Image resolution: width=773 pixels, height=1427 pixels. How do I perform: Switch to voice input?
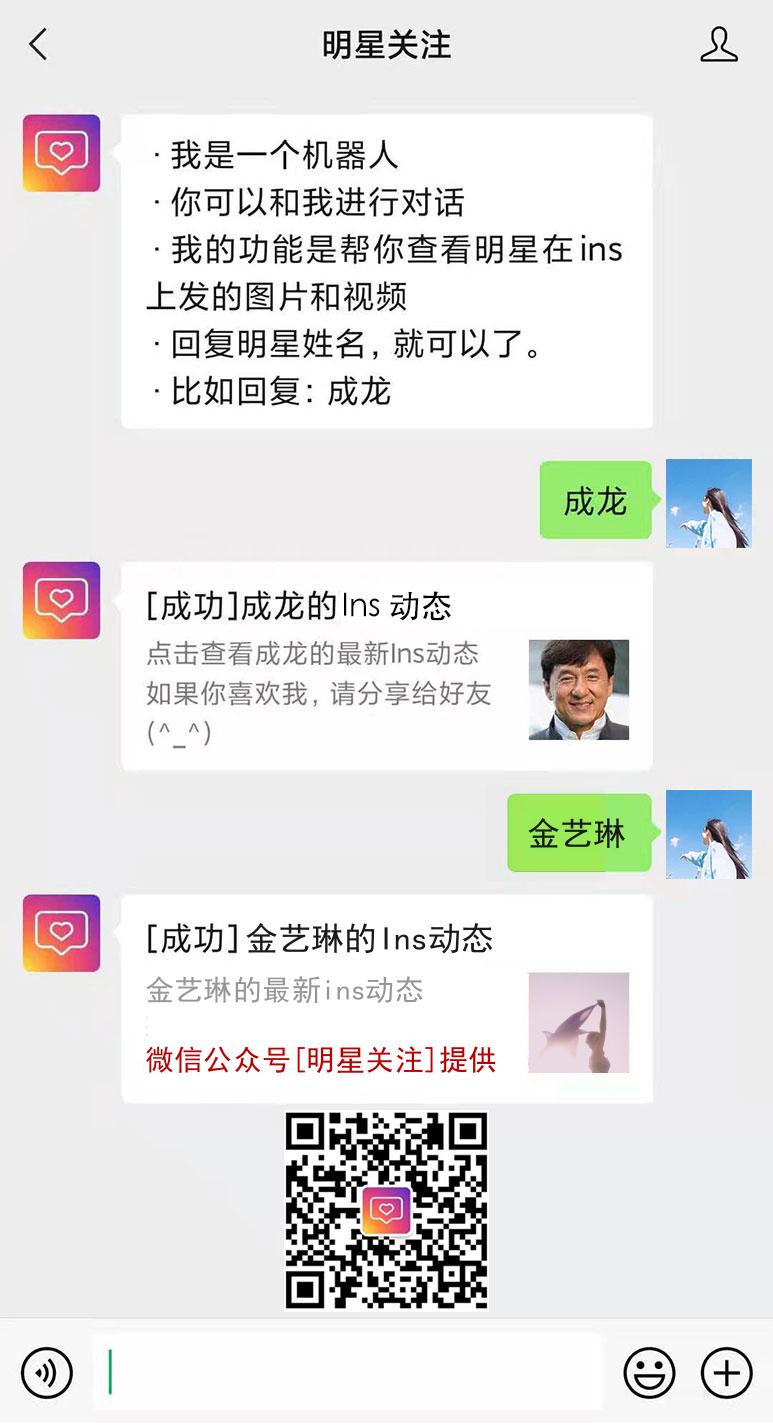point(47,1373)
